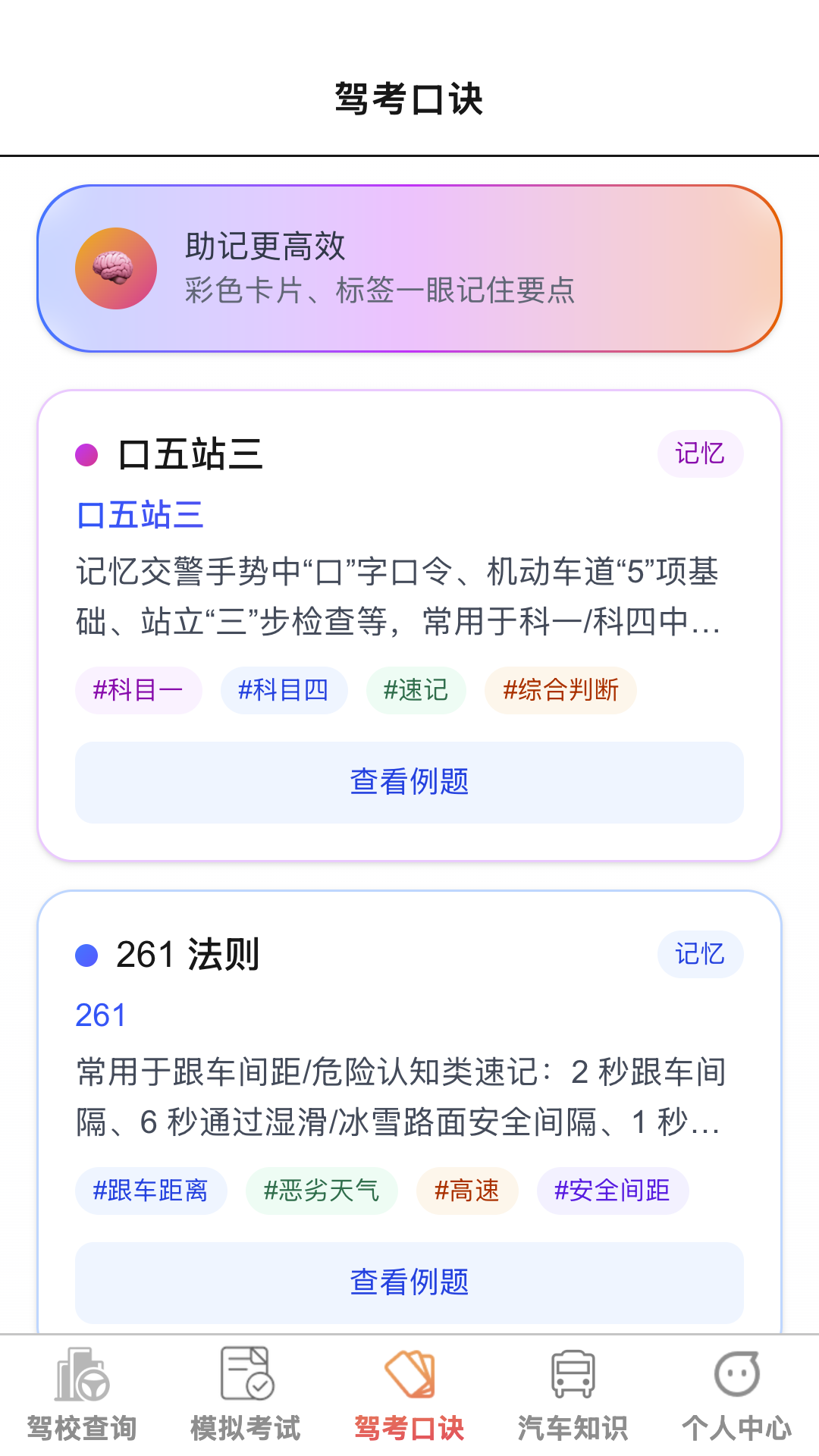Tap the #科目四 tag chip

tap(284, 690)
